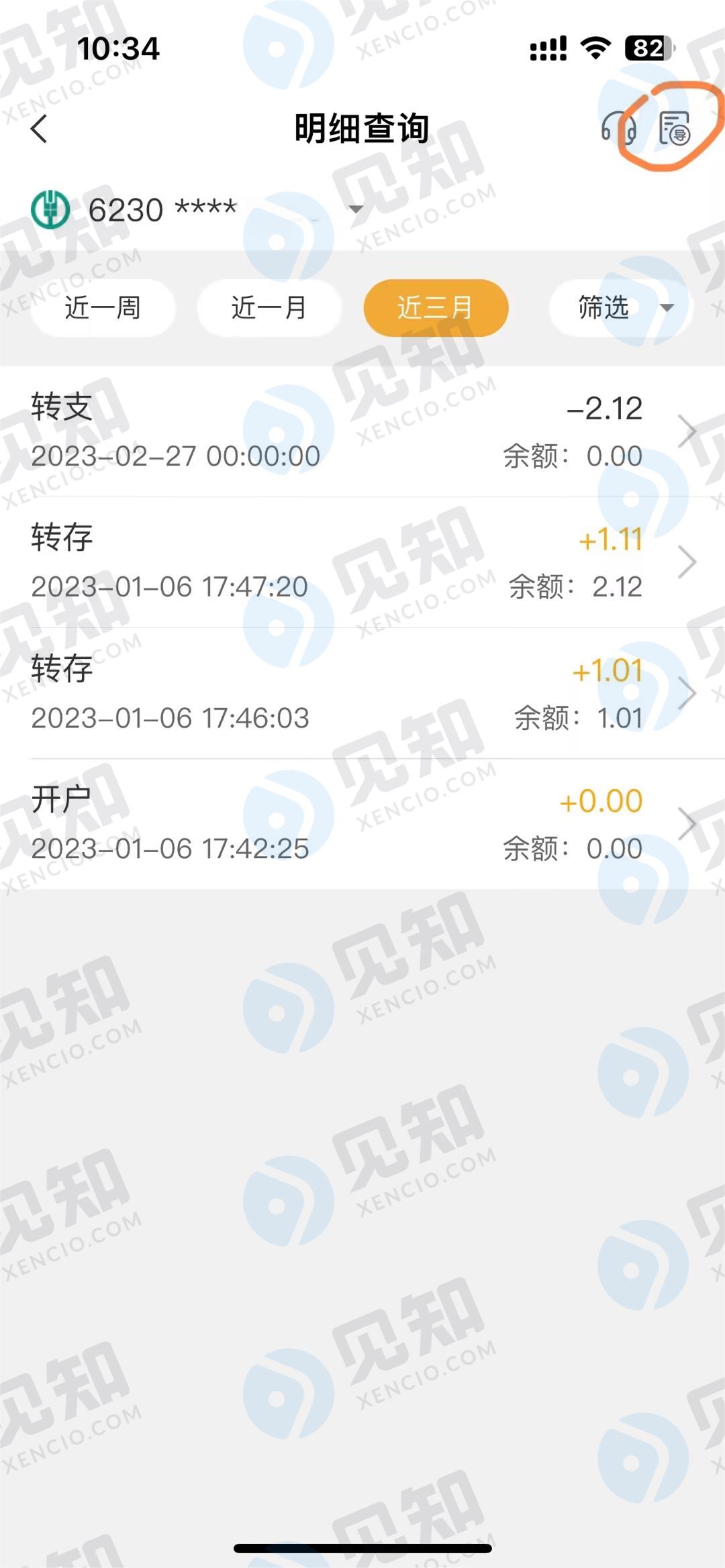Screen dimensions: 725x1568
Task: Expand the 6230 account card dropdown
Action: click(x=356, y=209)
